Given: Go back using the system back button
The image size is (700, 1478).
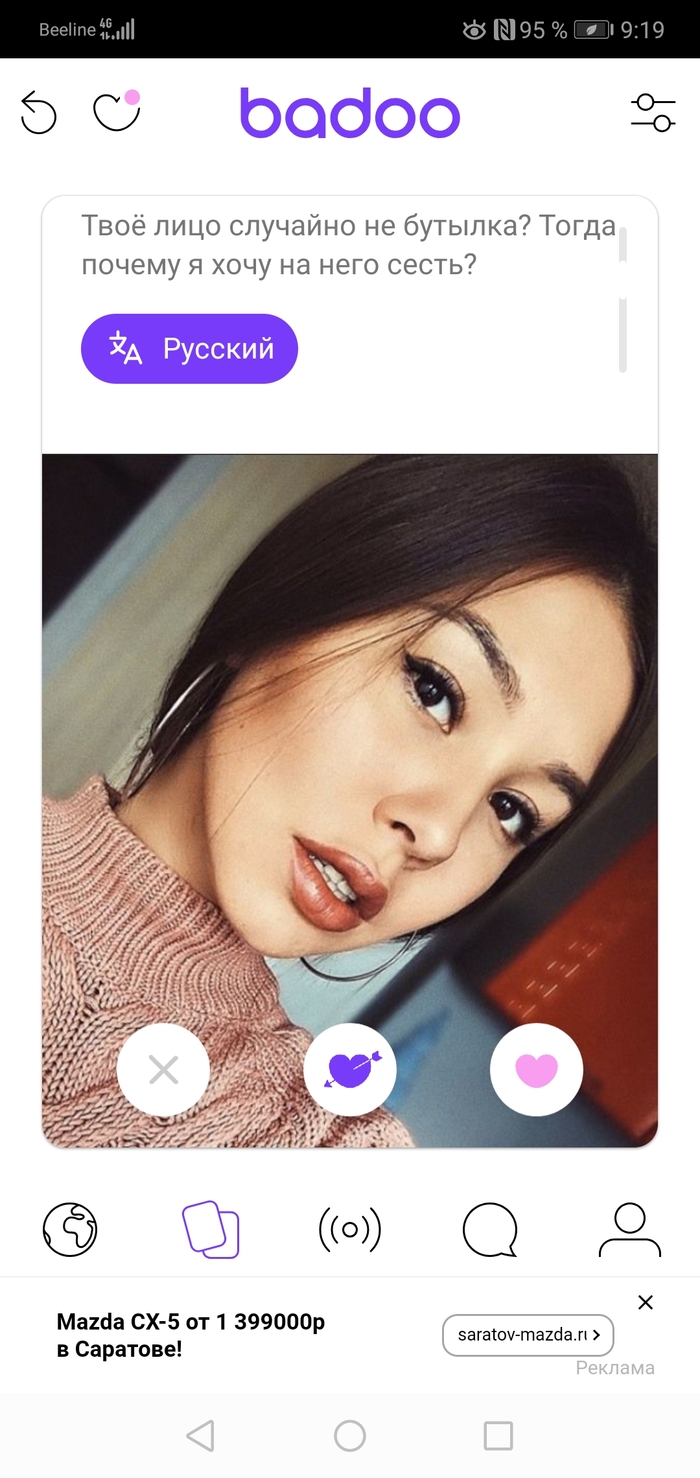Looking at the screenshot, I should (x=201, y=1436).
